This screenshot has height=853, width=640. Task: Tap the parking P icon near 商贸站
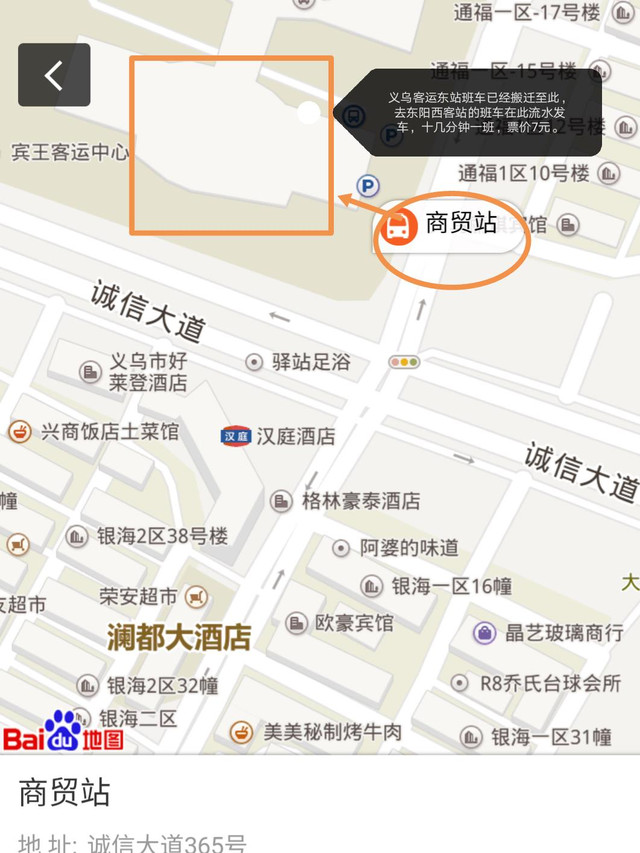pyautogui.click(x=369, y=185)
